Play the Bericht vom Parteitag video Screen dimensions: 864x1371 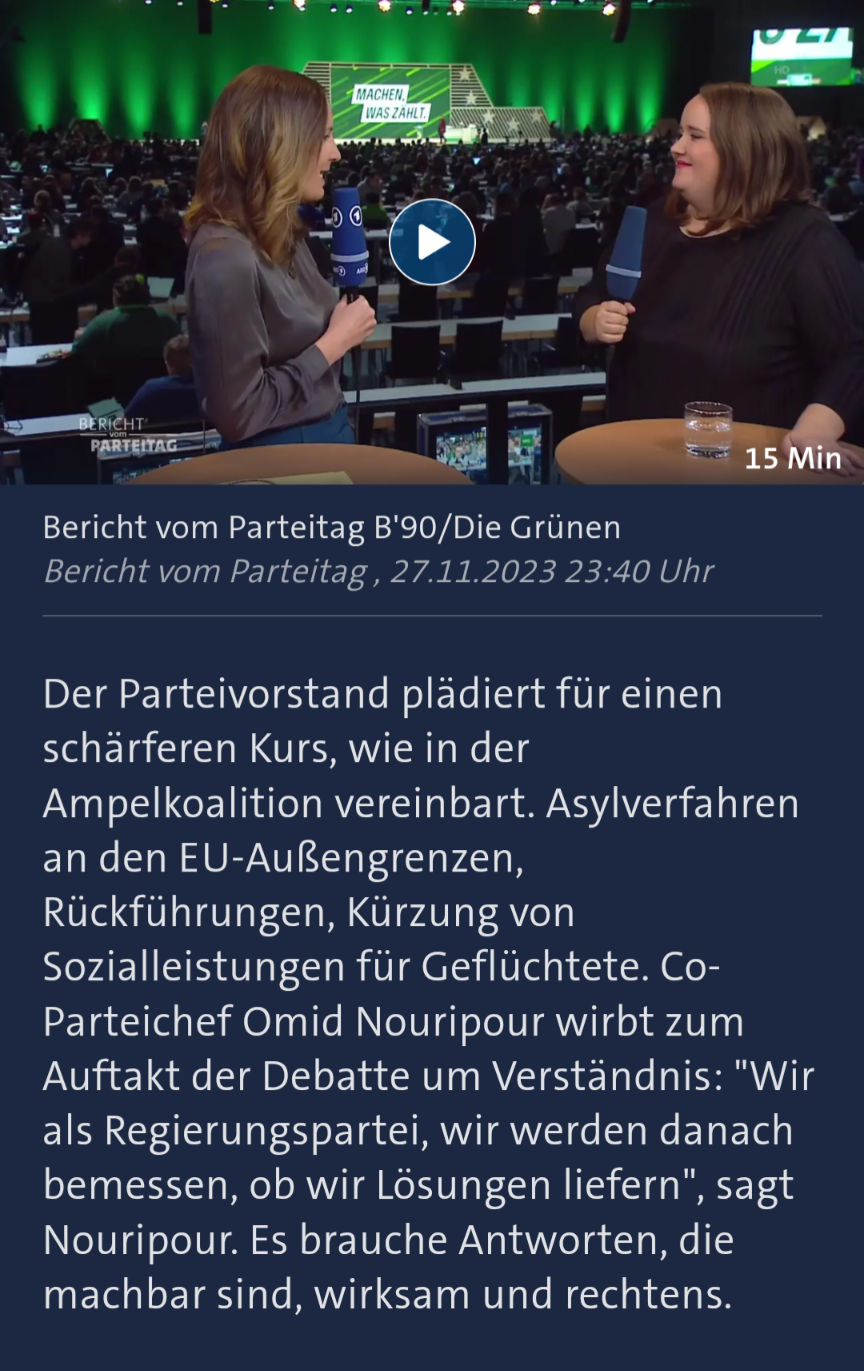click(432, 242)
